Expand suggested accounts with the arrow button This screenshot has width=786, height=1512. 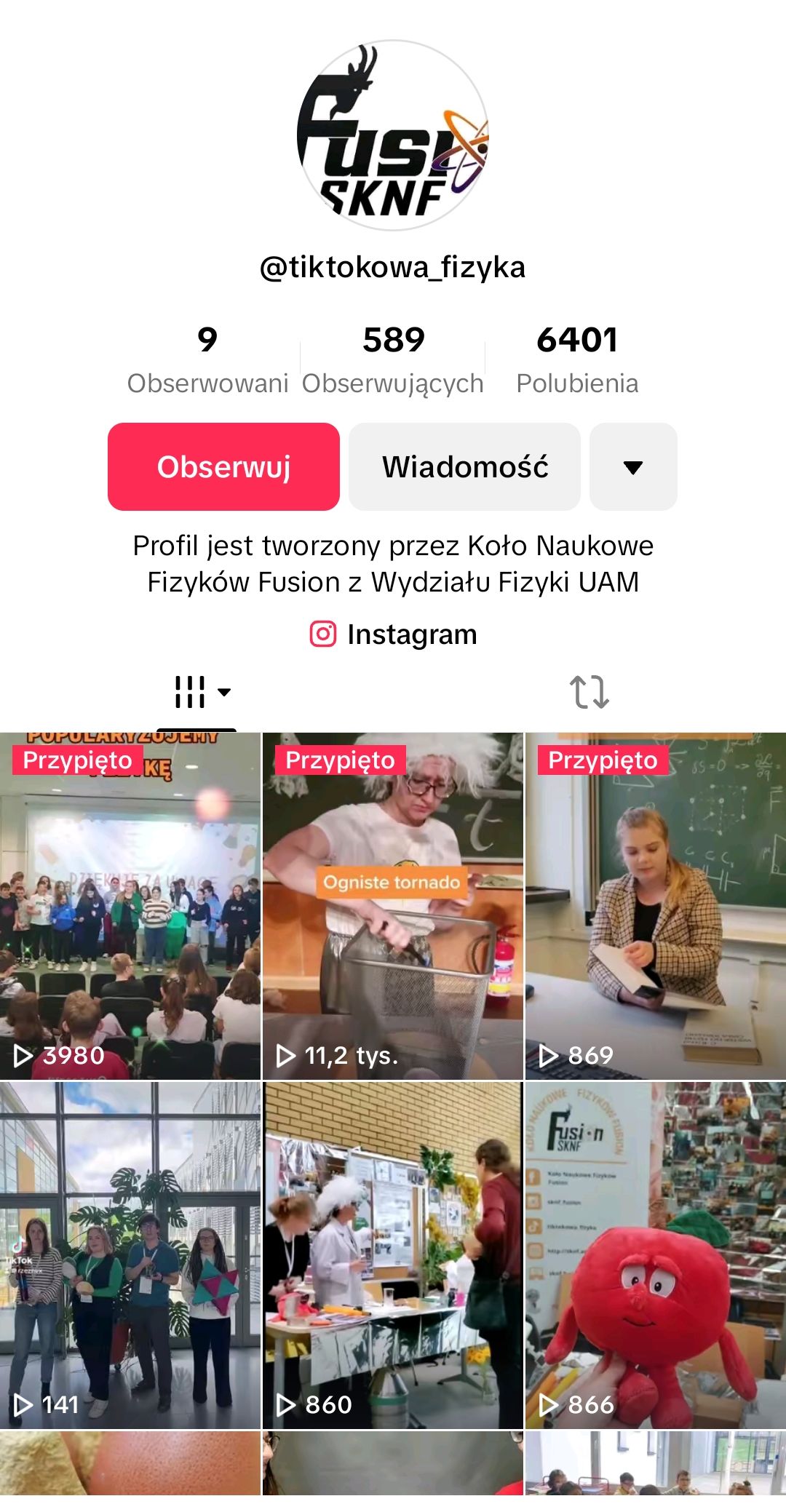pyautogui.click(x=632, y=466)
